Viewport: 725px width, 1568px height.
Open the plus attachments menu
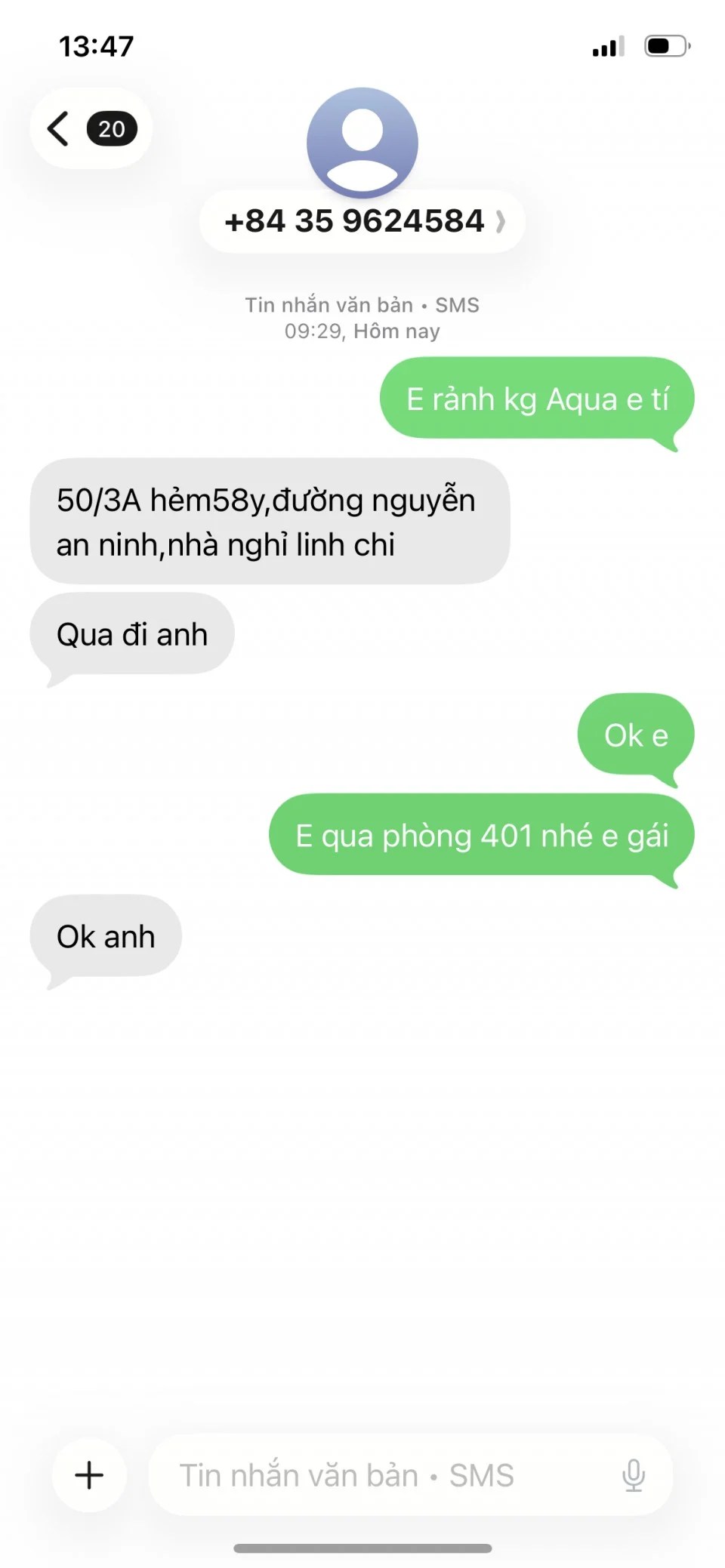coord(89,1474)
